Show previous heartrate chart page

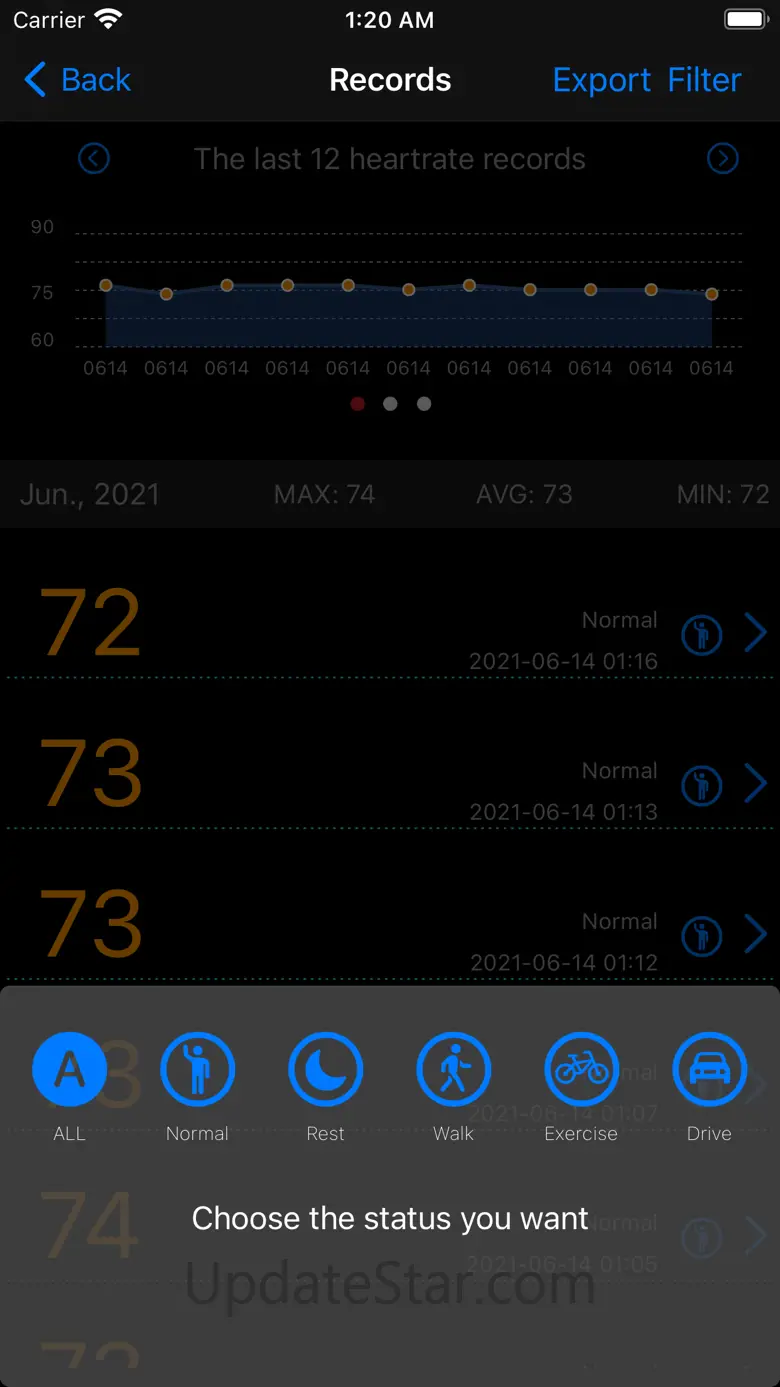pos(94,158)
